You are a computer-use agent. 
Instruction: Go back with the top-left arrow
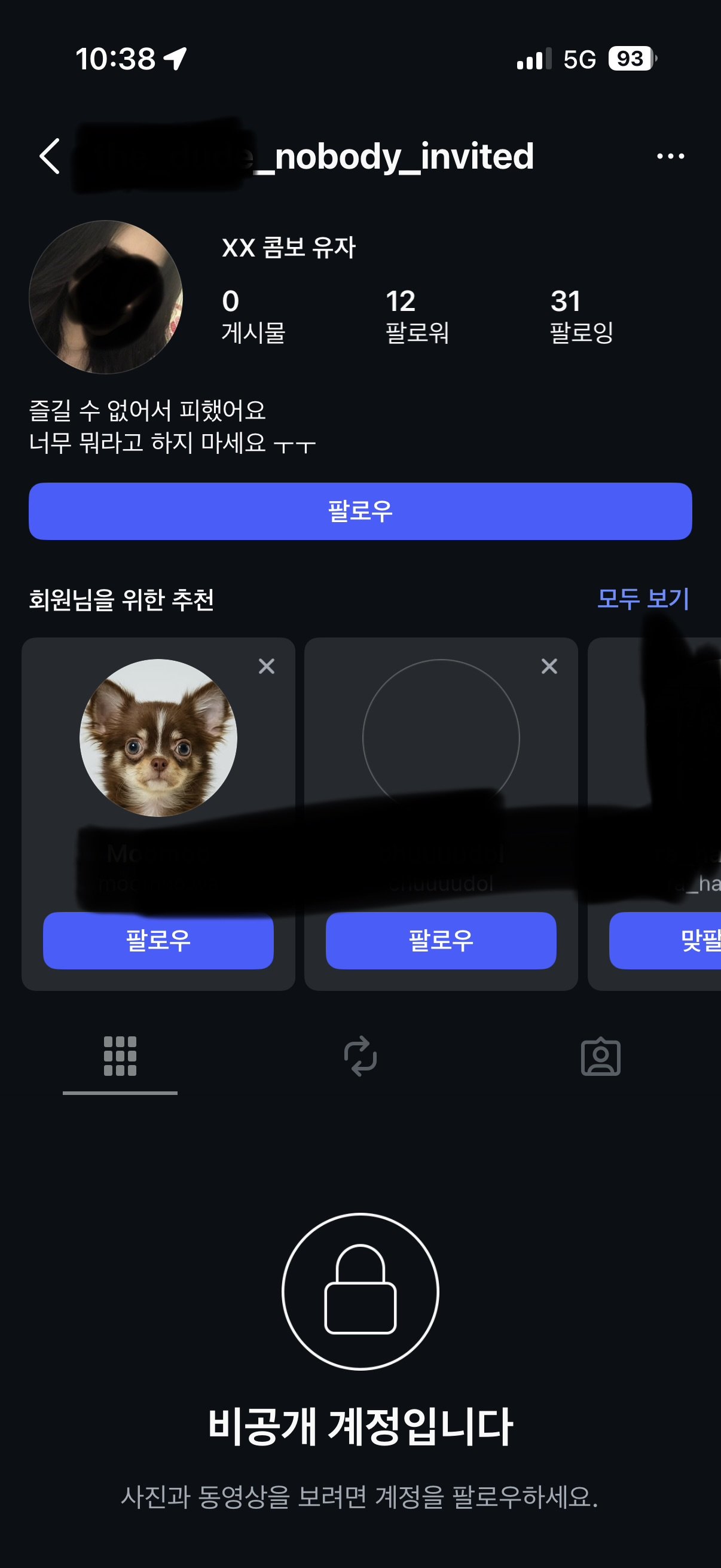(x=50, y=157)
